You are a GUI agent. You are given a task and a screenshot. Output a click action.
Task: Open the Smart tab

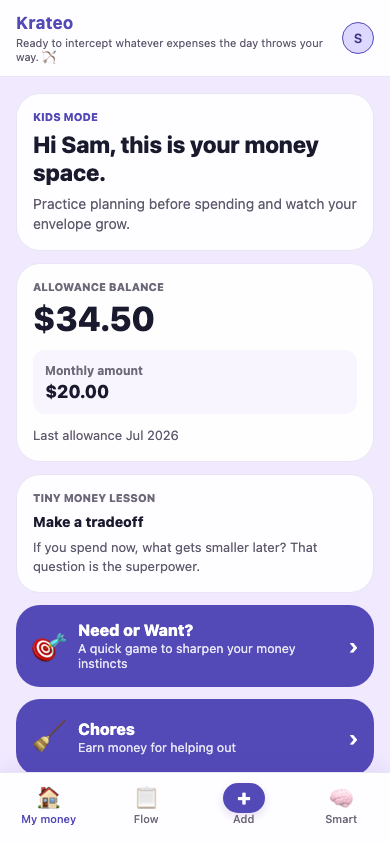pos(341,806)
